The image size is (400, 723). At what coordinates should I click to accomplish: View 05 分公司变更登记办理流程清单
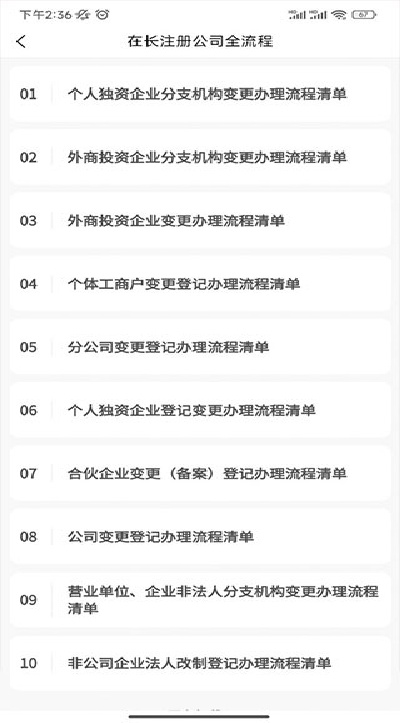point(200,347)
